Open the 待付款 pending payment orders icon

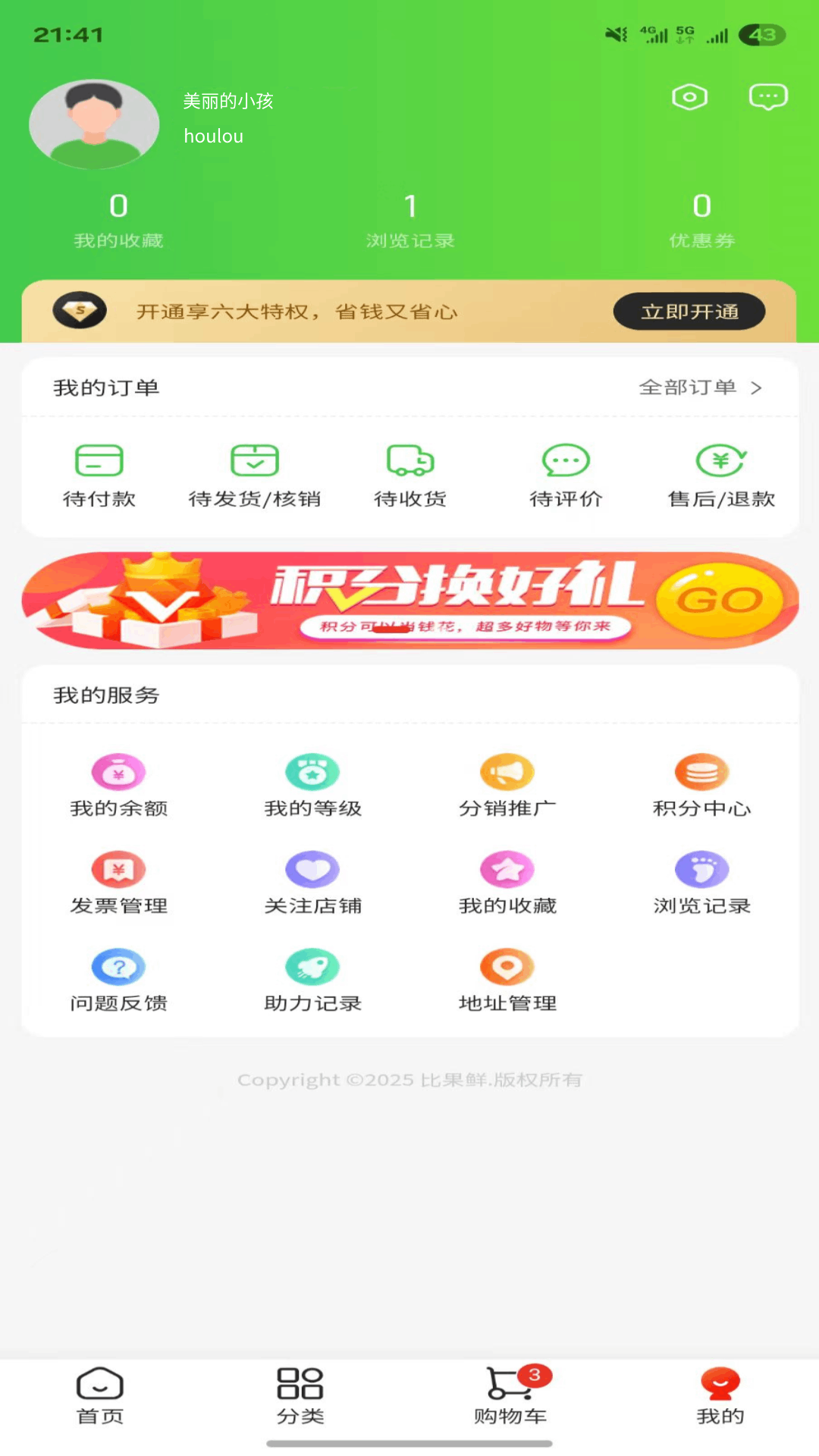(99, 474)
